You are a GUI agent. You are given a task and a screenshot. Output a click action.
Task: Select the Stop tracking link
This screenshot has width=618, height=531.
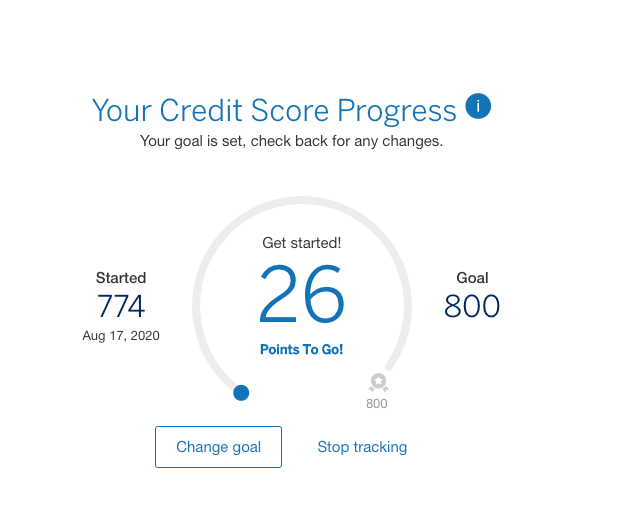(362, 447)
